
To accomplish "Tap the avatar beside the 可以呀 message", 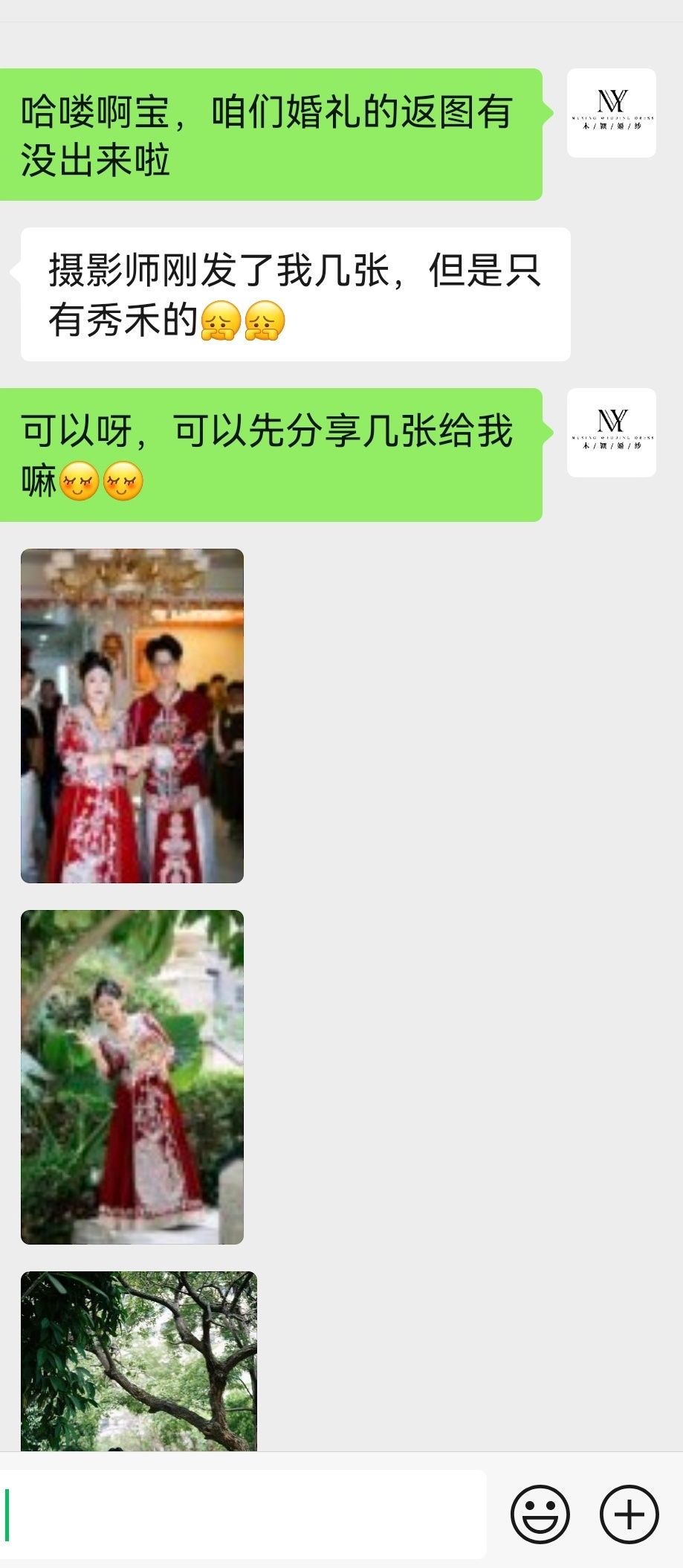I will click(x=611, y=433).
